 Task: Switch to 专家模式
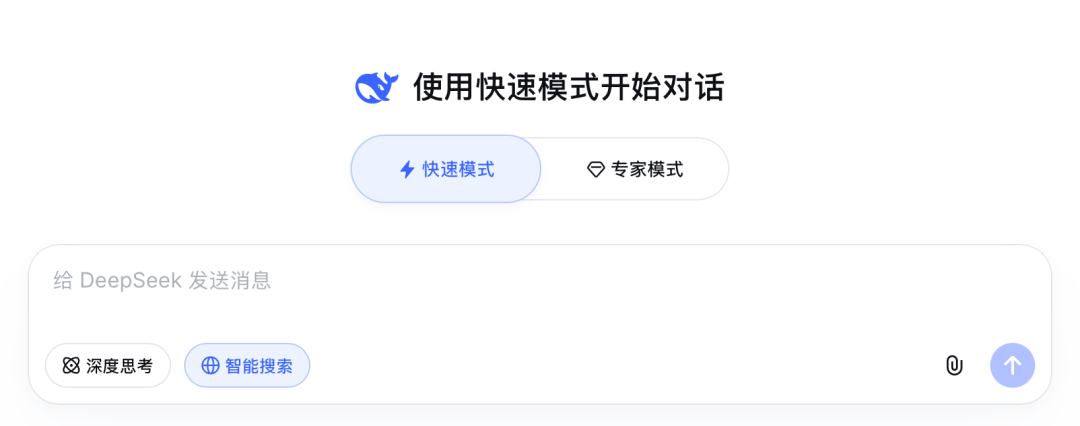(x=635, y=169)
